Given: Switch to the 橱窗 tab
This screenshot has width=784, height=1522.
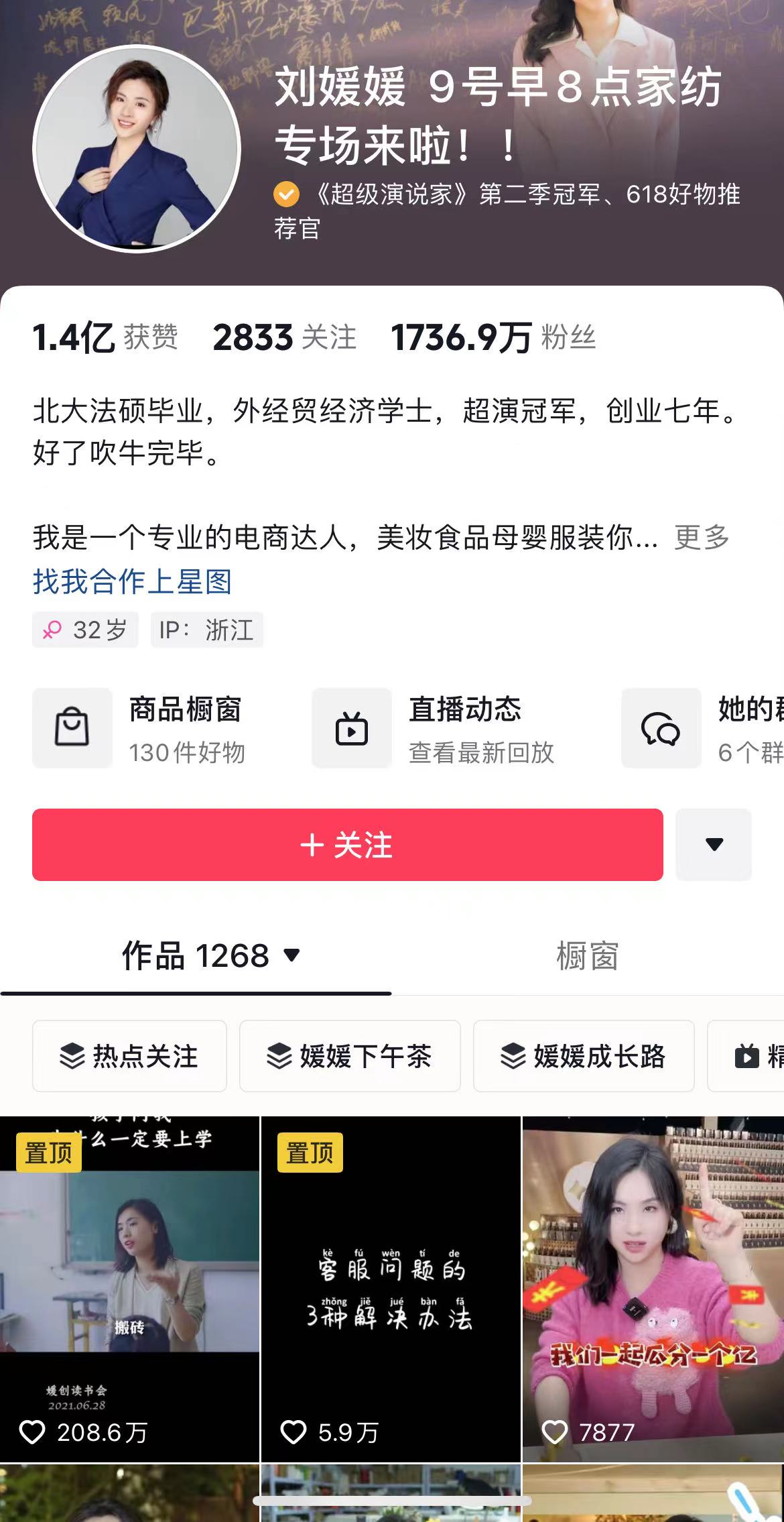Looking at the screenshot, I should click(587, 955).
